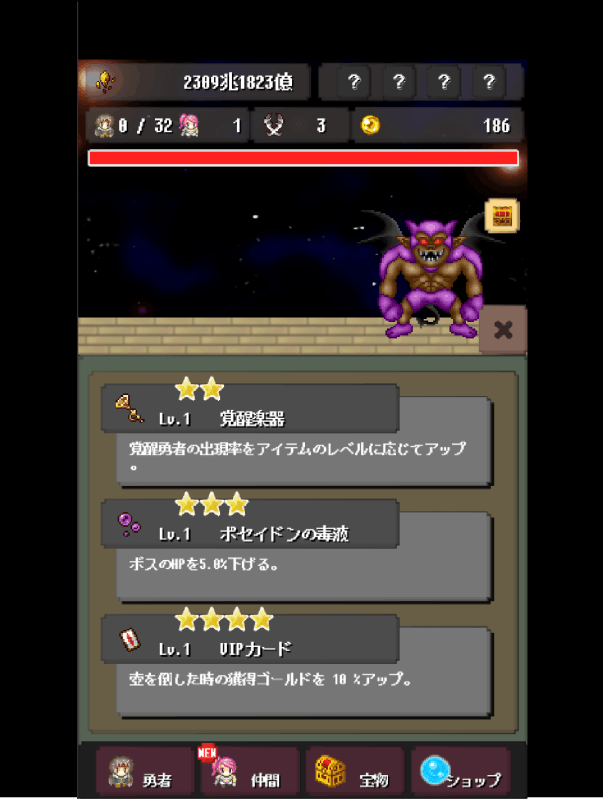Image resolution: width=603 pixels, height=799 pixels.
Task: Tap the first question mark slot
Action: 352,83
